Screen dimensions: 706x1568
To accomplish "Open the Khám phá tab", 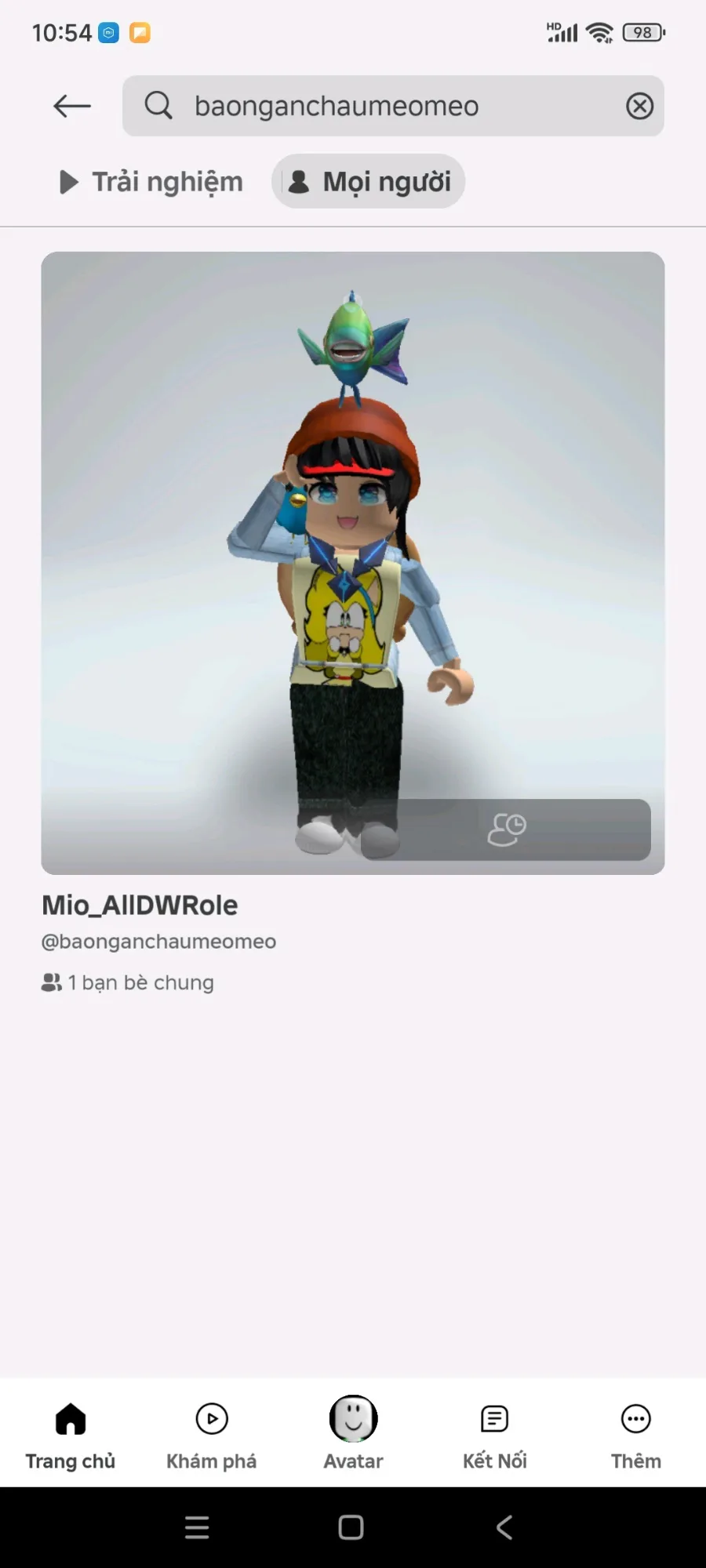I will [x=212, y=1433].
